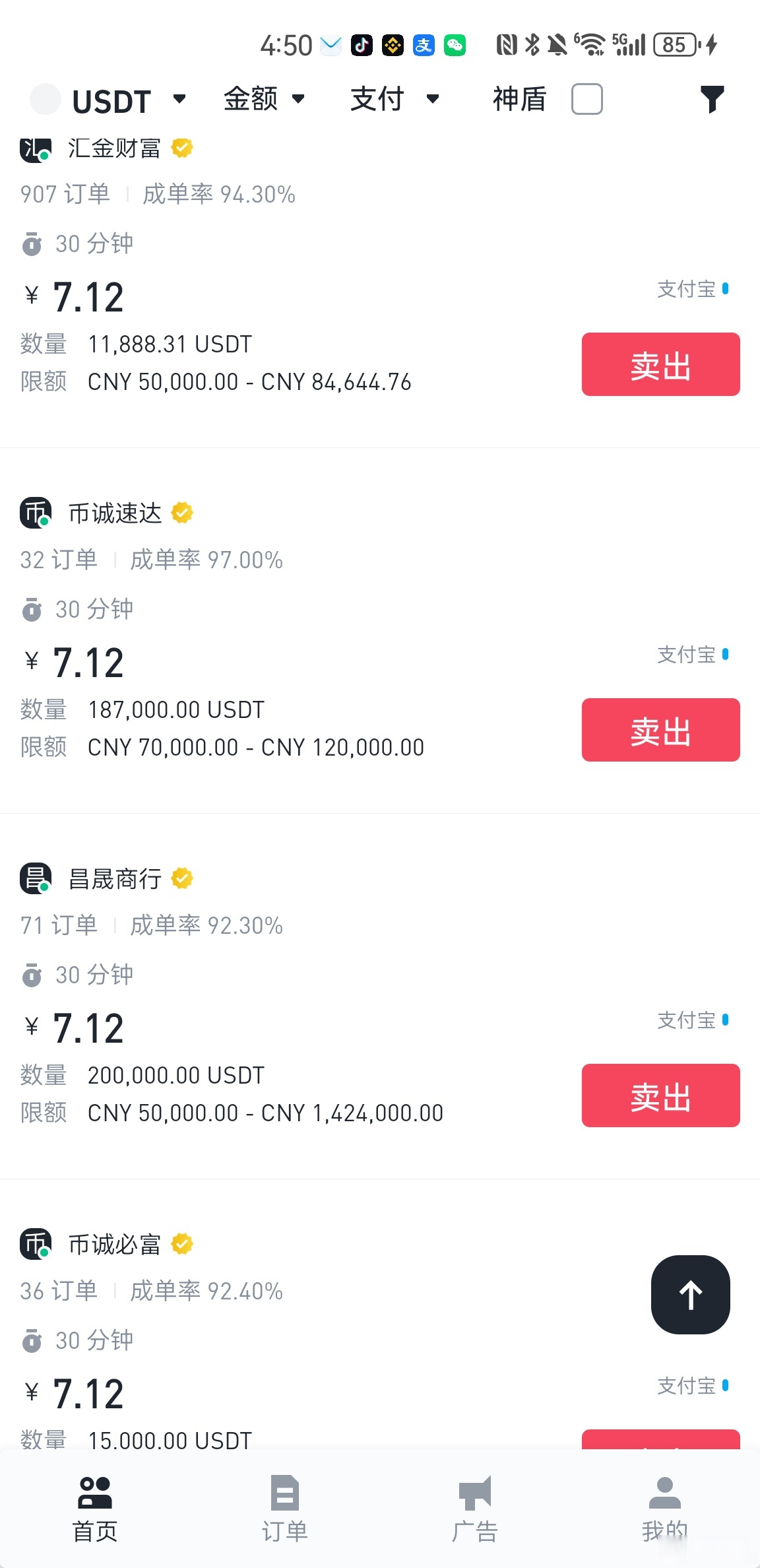Jump back to top with arrow button
This screenshot has height=1568, width=760.
click(x=690, y=1295)
